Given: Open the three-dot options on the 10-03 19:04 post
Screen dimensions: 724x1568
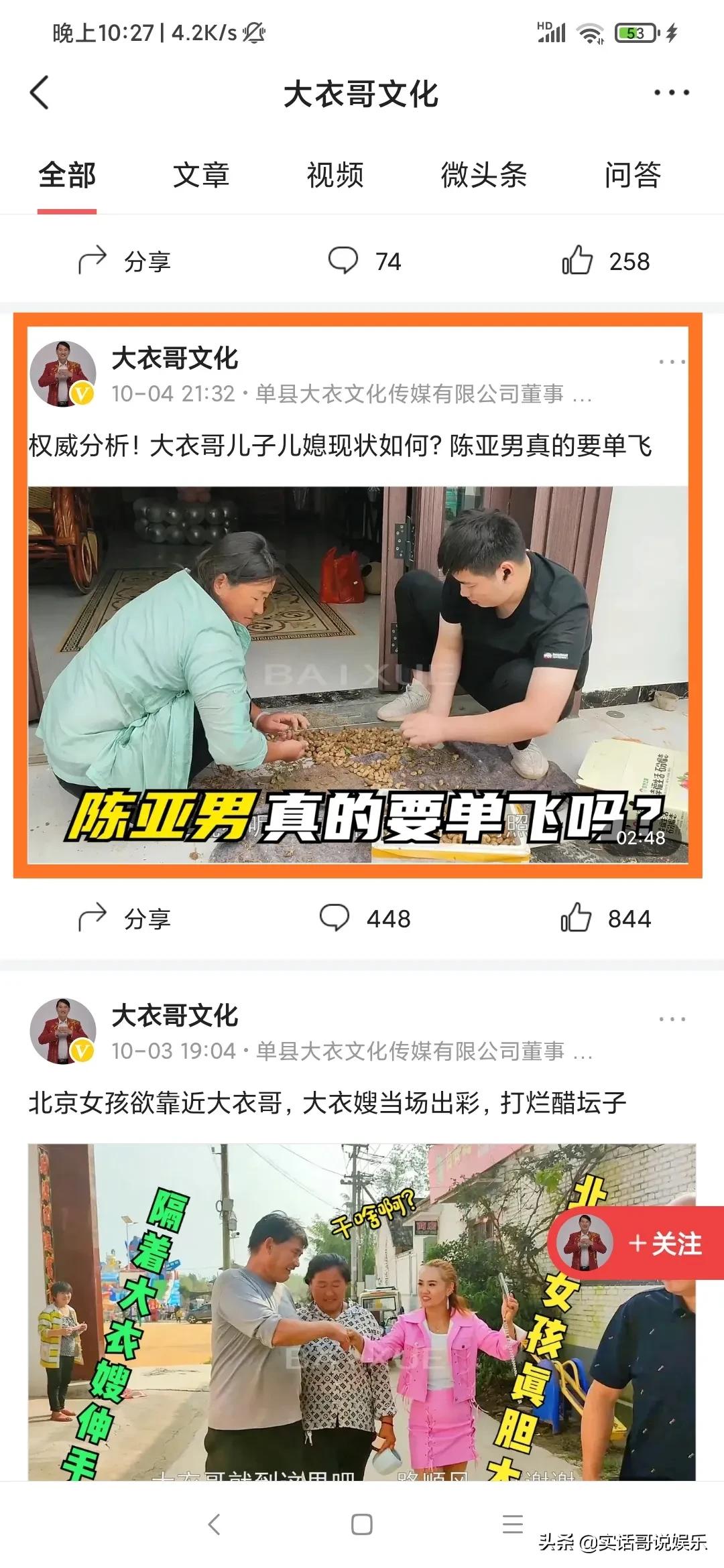Looking at the screenshot, I should point(671,1019).
